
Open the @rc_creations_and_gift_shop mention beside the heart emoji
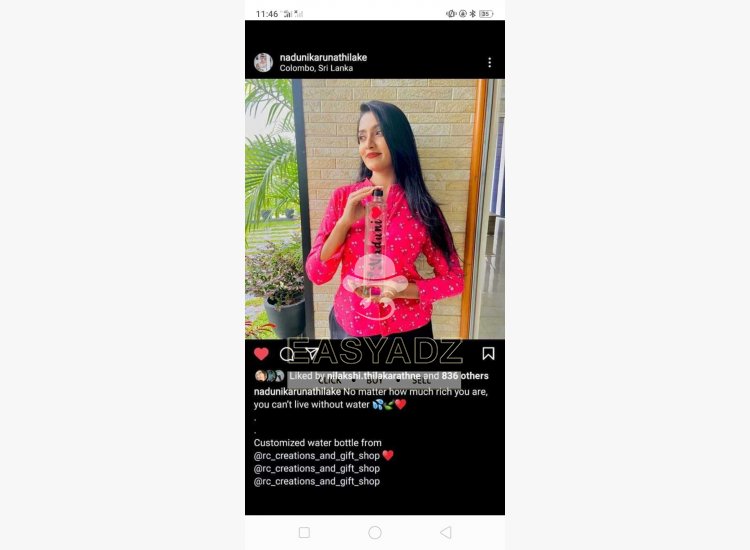coord(317,456)
